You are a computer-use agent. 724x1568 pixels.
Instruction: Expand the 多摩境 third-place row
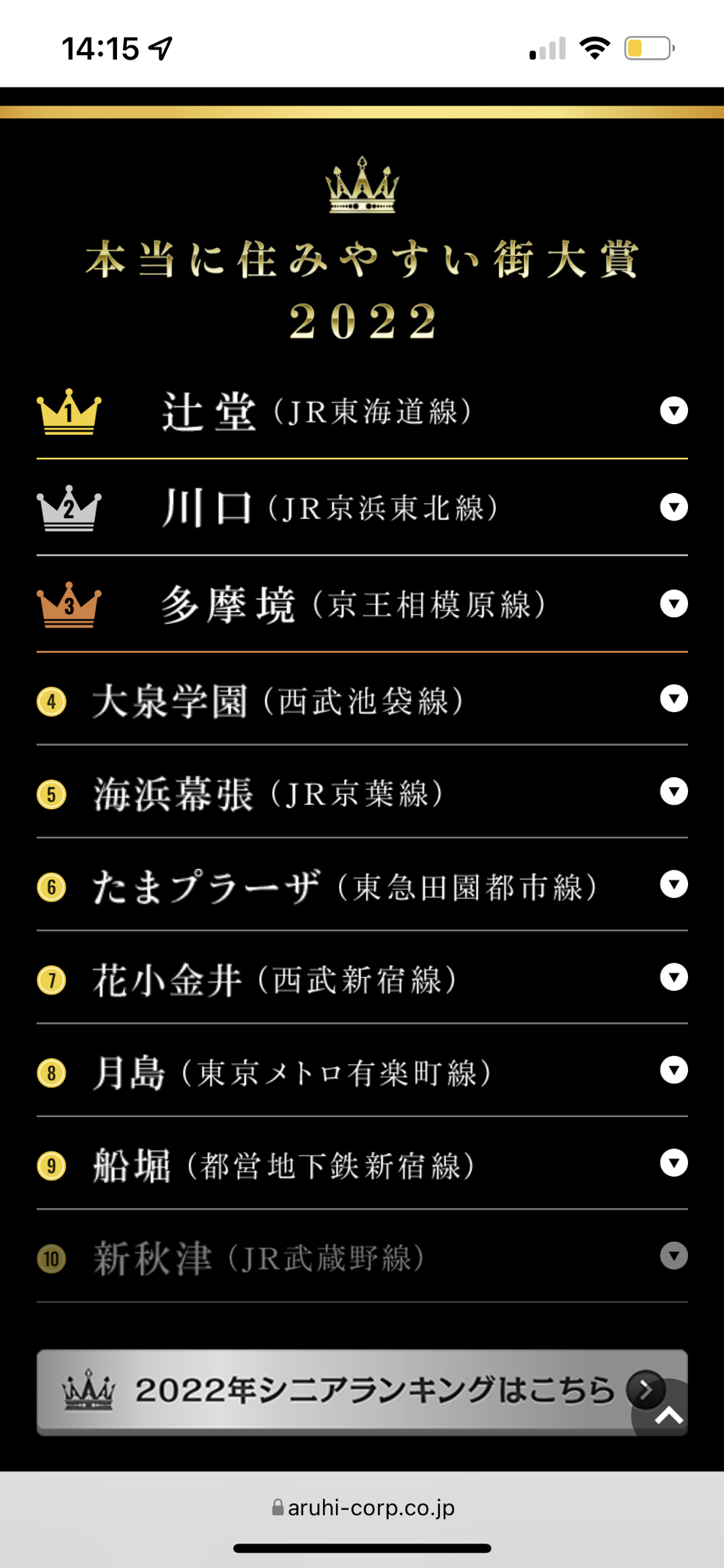coord(673,604)
